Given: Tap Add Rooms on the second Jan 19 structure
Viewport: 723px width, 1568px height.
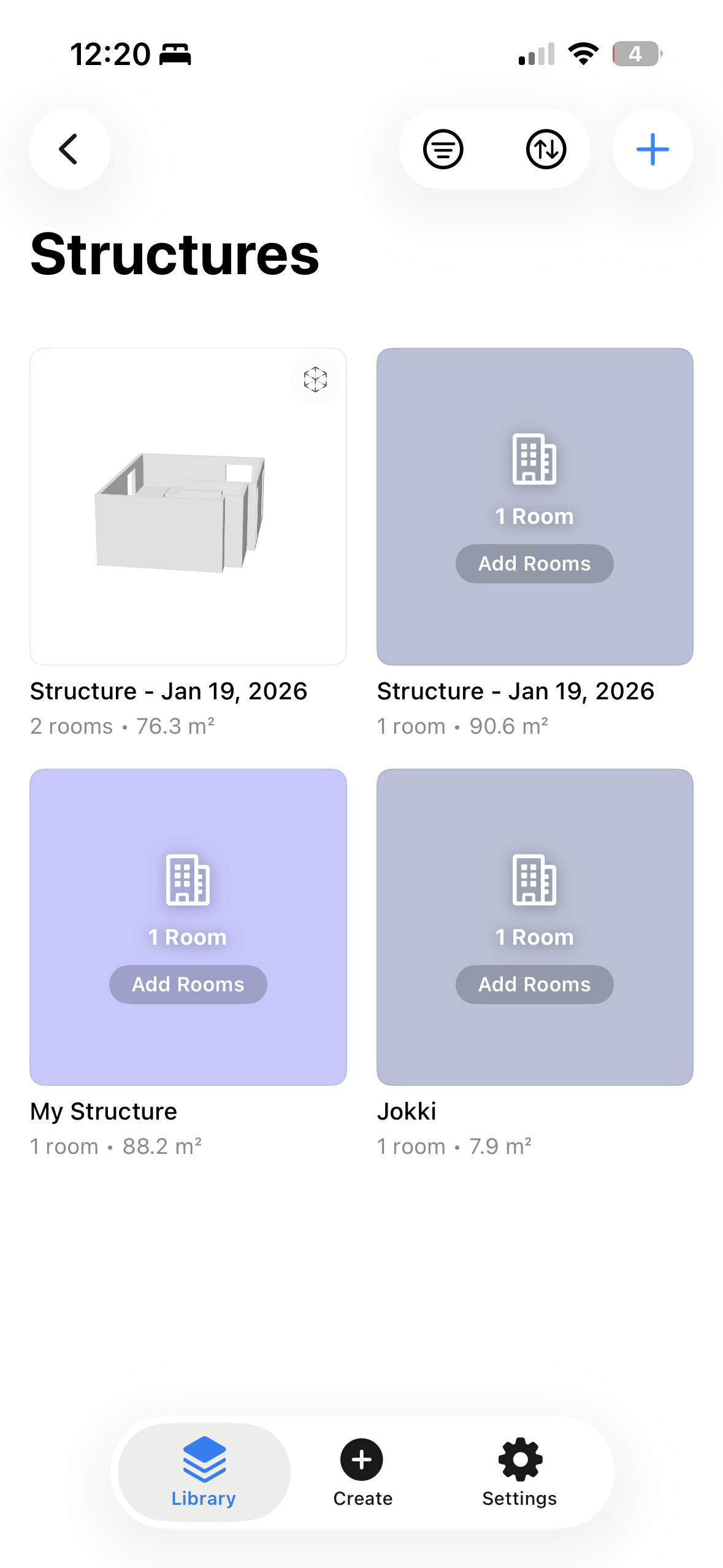Looking at the screenshot, I should pos(534,563).
